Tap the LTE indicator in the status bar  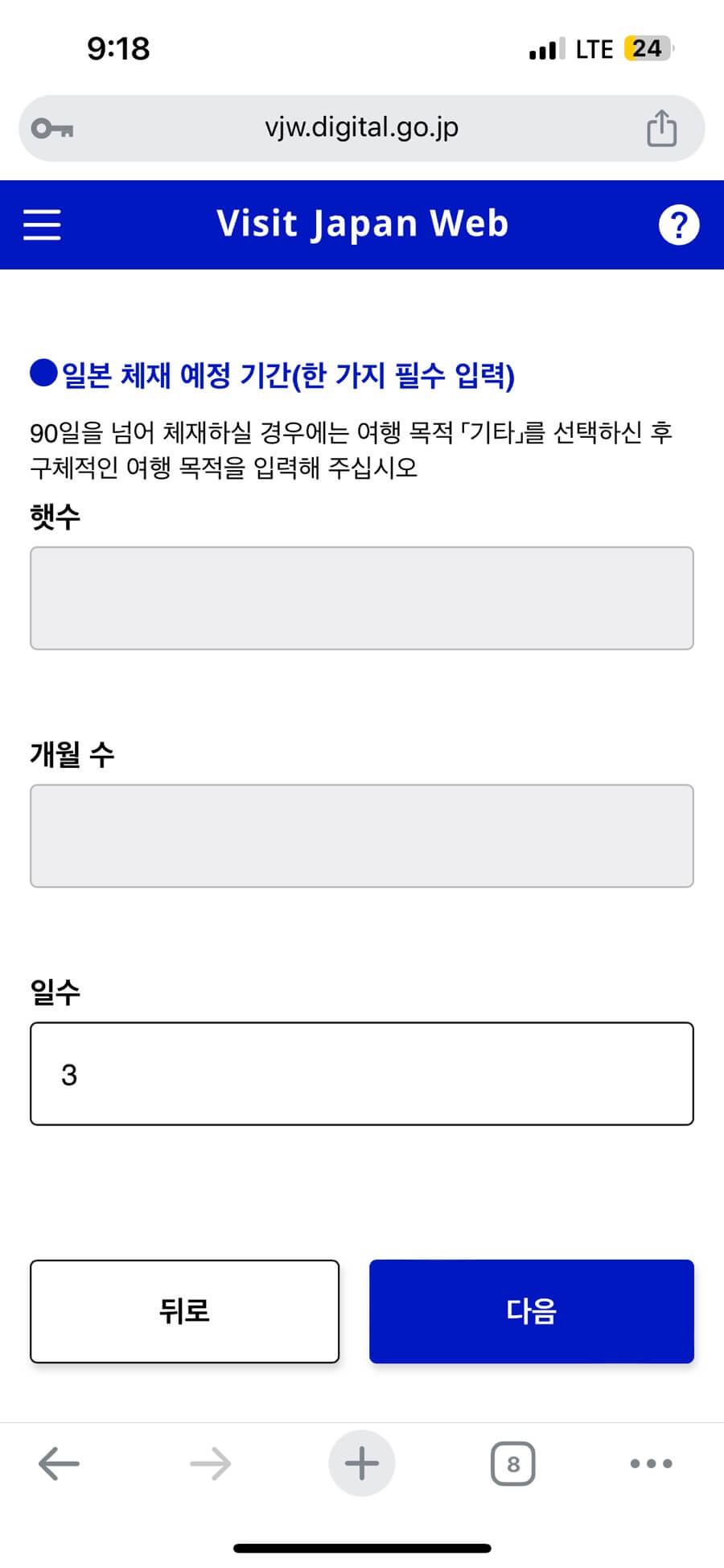click(x=595, y=48)
